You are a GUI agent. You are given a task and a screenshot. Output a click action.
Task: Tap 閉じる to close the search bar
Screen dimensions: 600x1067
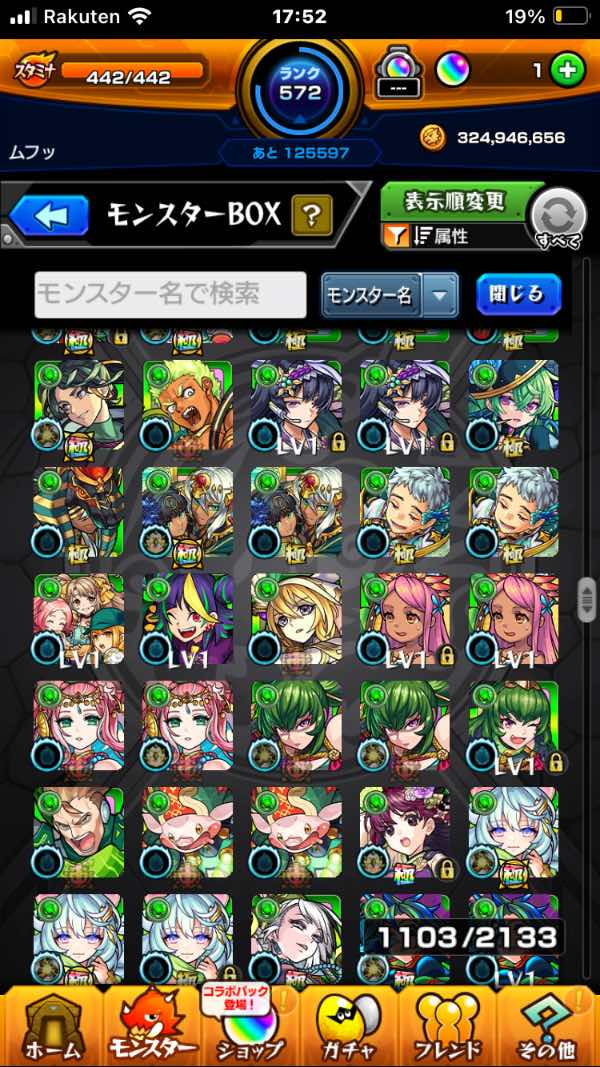click(518, 294)
